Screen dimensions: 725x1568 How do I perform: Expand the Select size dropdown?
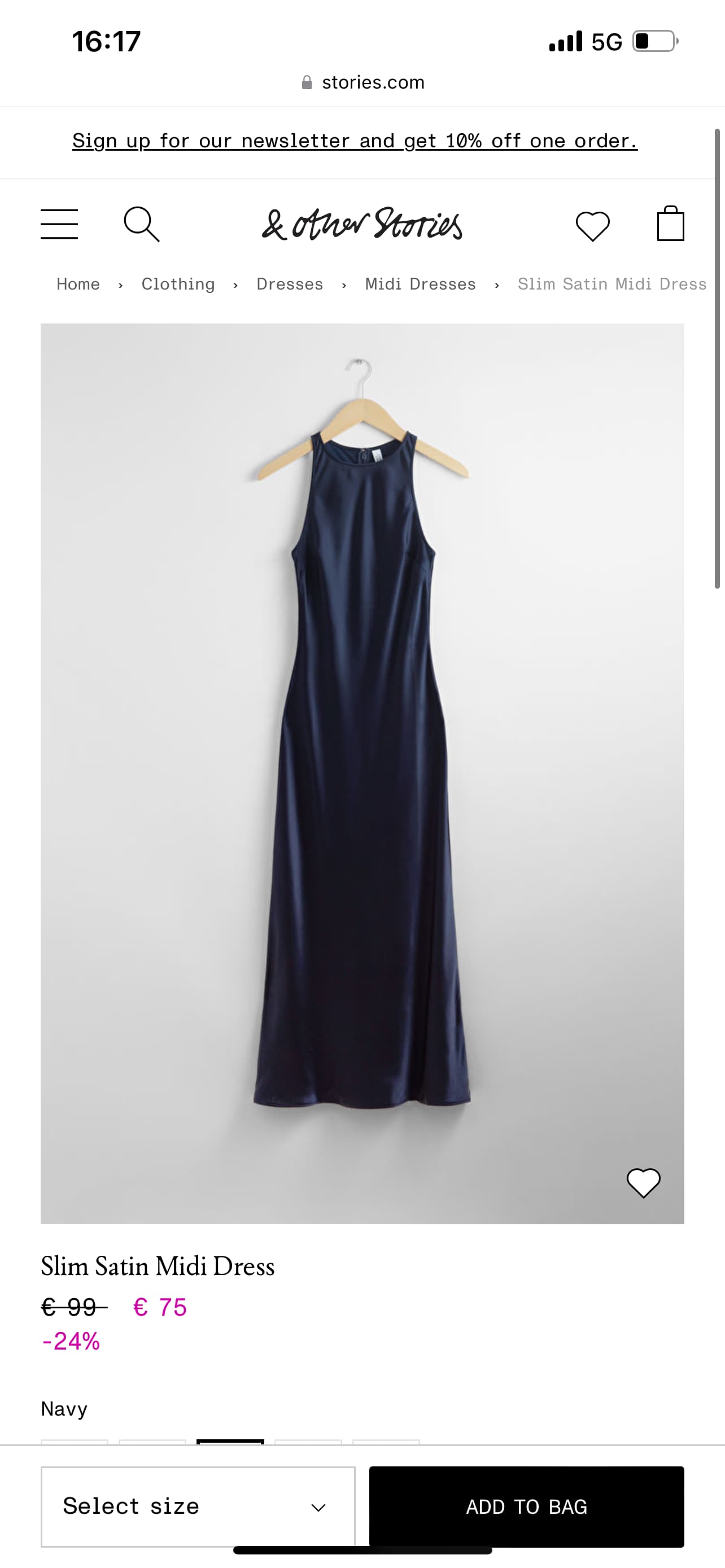coord(198,1506)
